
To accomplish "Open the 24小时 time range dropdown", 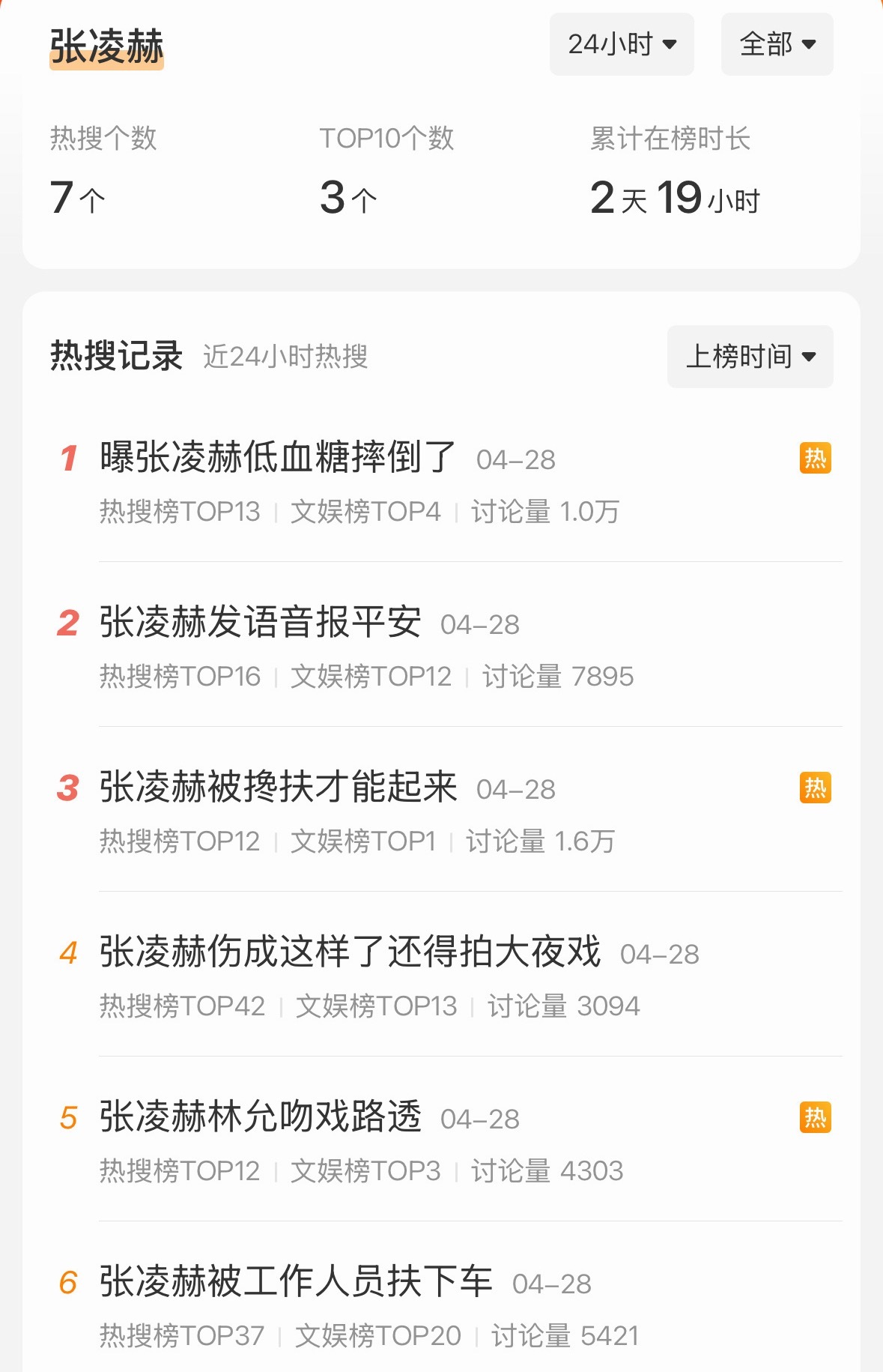I will (x=622, y=44).
